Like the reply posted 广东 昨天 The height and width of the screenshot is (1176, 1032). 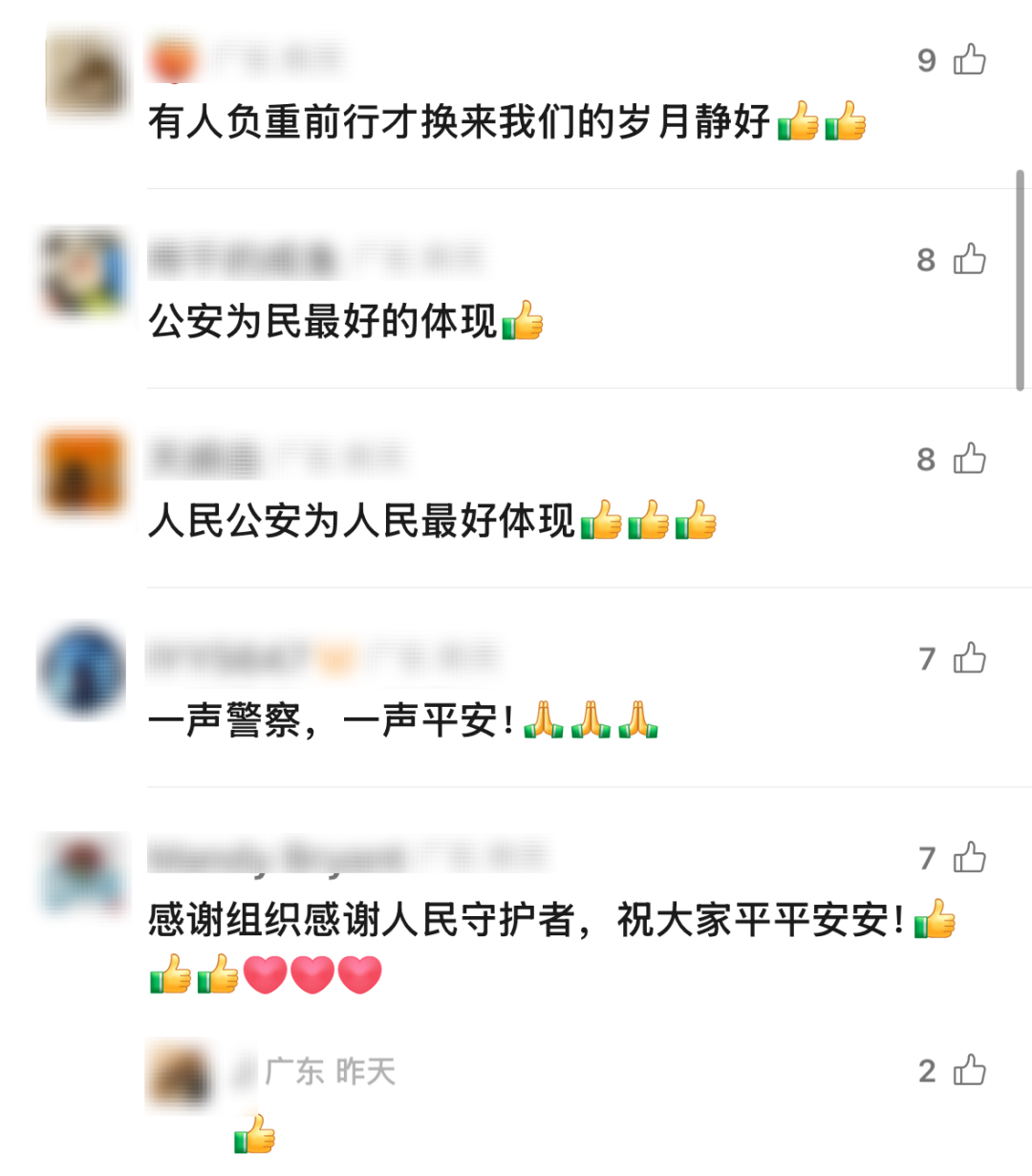coord(969,1071)
